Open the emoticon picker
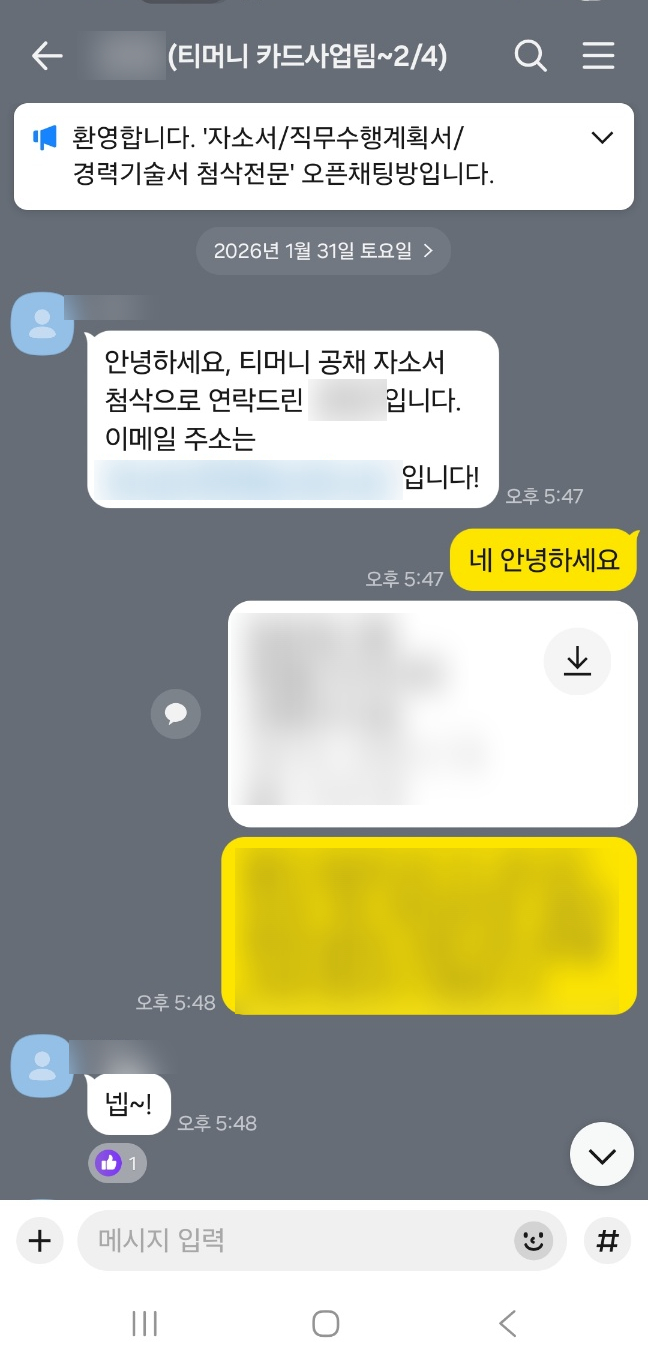Screen dimensions: 648x1362 coord(533,1241)
